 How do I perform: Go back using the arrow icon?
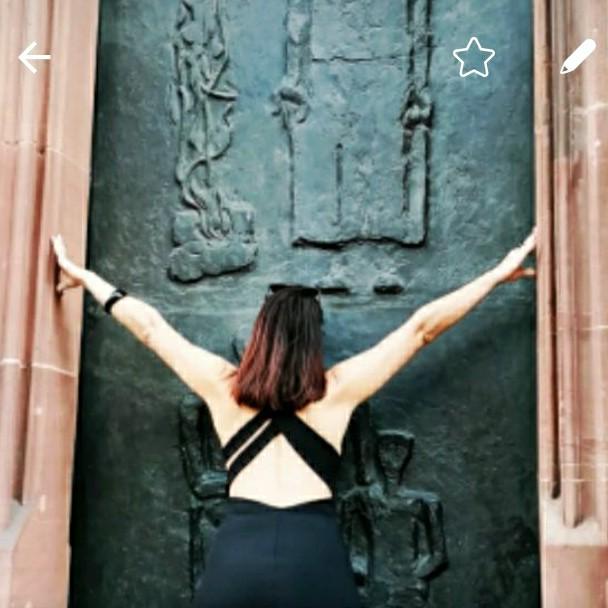point(34,58)
